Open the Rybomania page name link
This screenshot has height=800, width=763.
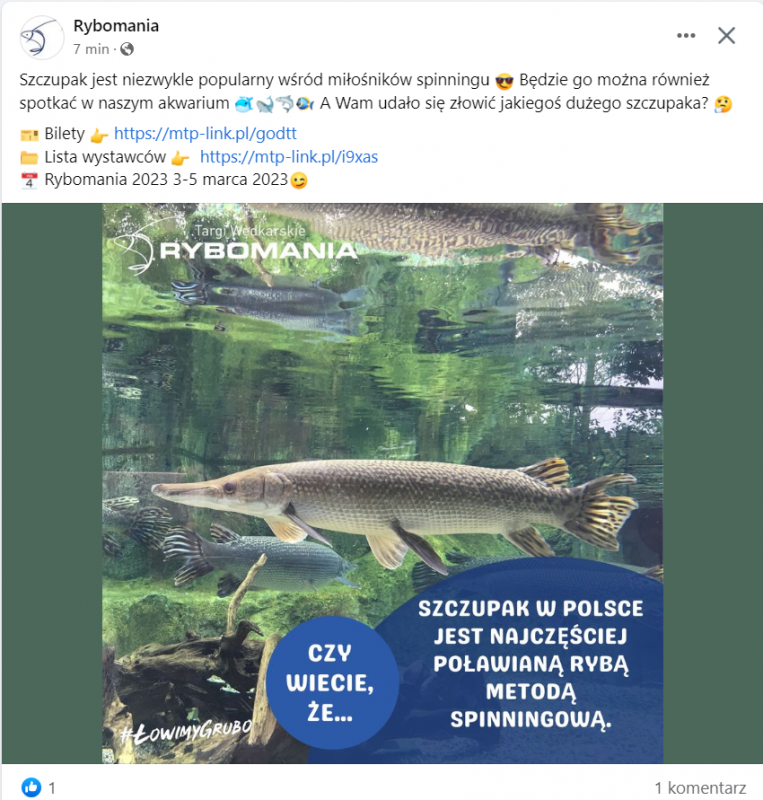coord(116,26)
